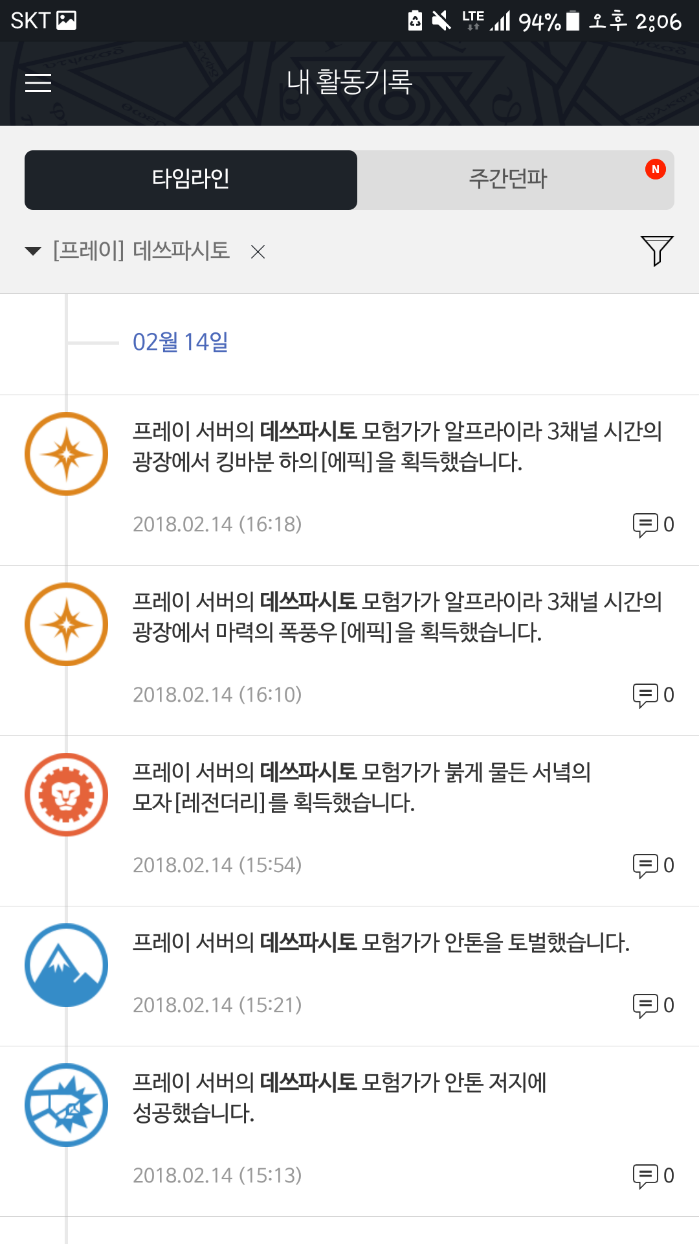The height and width of the screenshot is (1244, 699).
Task: Open the timeline filter funnel
Action: (x=657, y=251)
